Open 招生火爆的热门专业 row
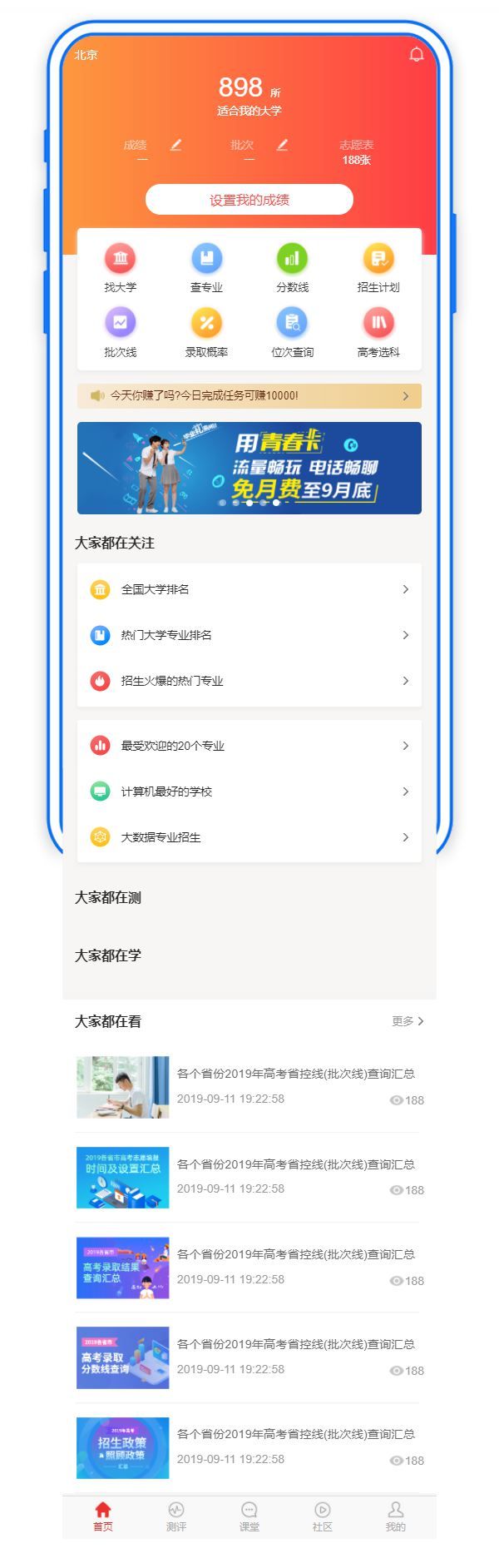The height and width of the screenshot is (1568, 499). (x=249, y=681)
